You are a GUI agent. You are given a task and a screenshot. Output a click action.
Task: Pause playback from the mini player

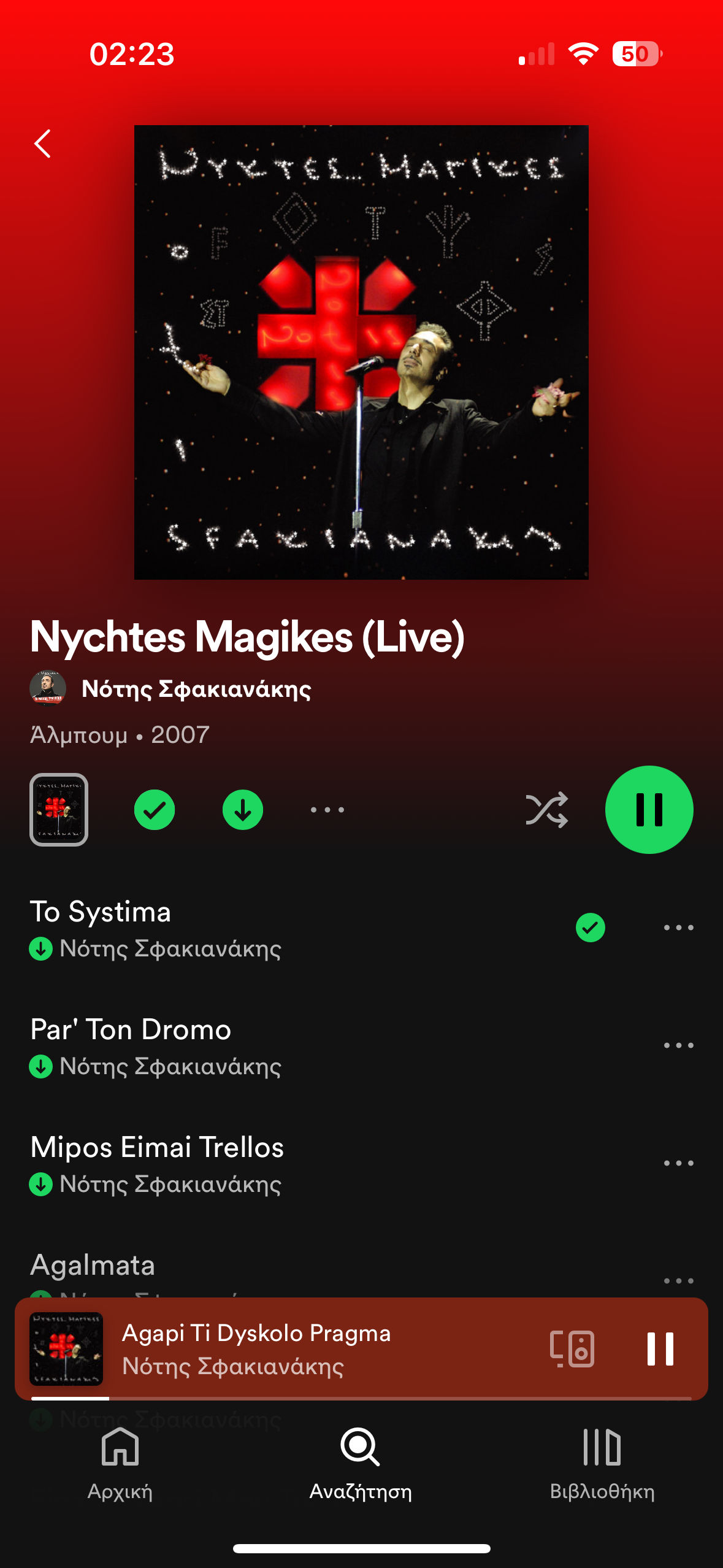tap(660, 1348)
